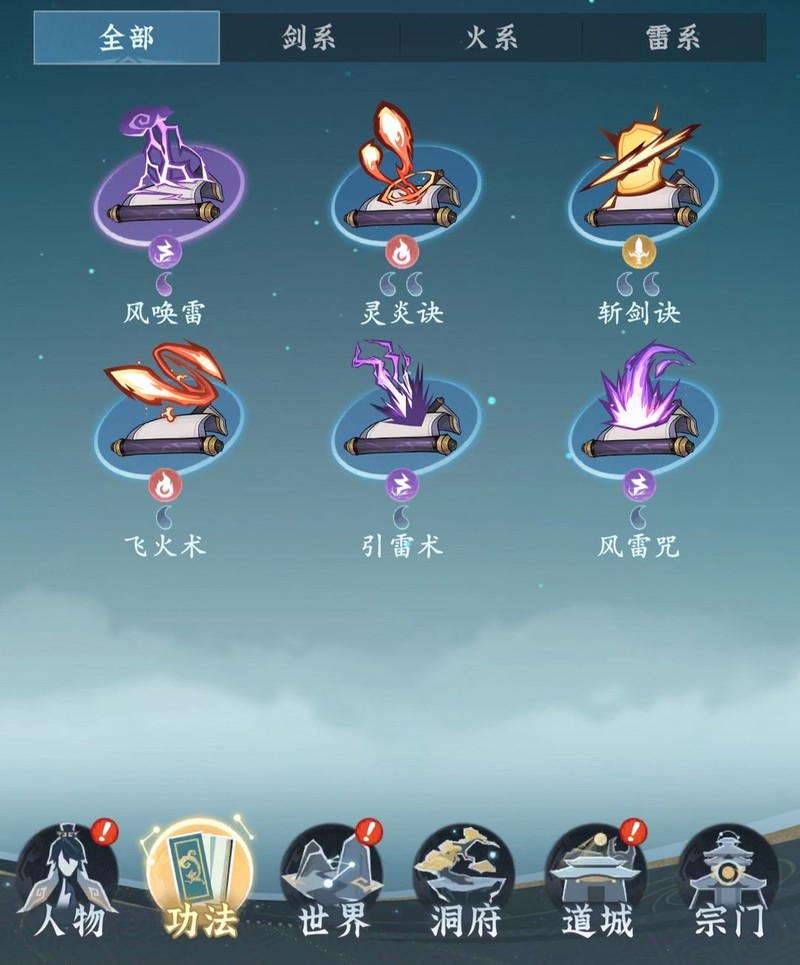
Task: Switch to the 全部 tab
Action: pos(127,38)
